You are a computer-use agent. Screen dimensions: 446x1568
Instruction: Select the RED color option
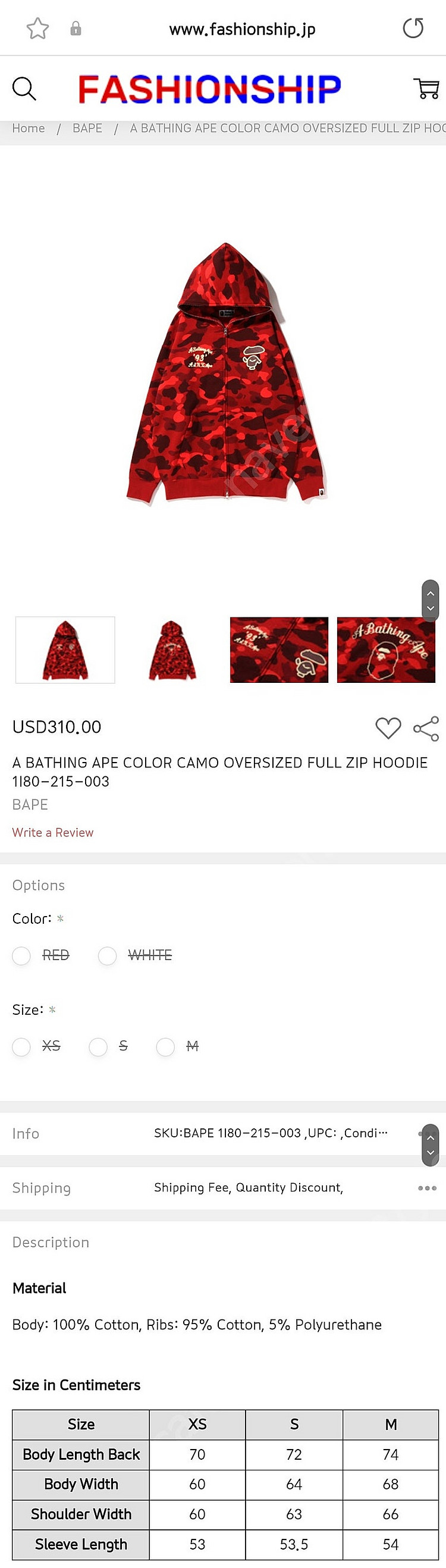point(22,956)
